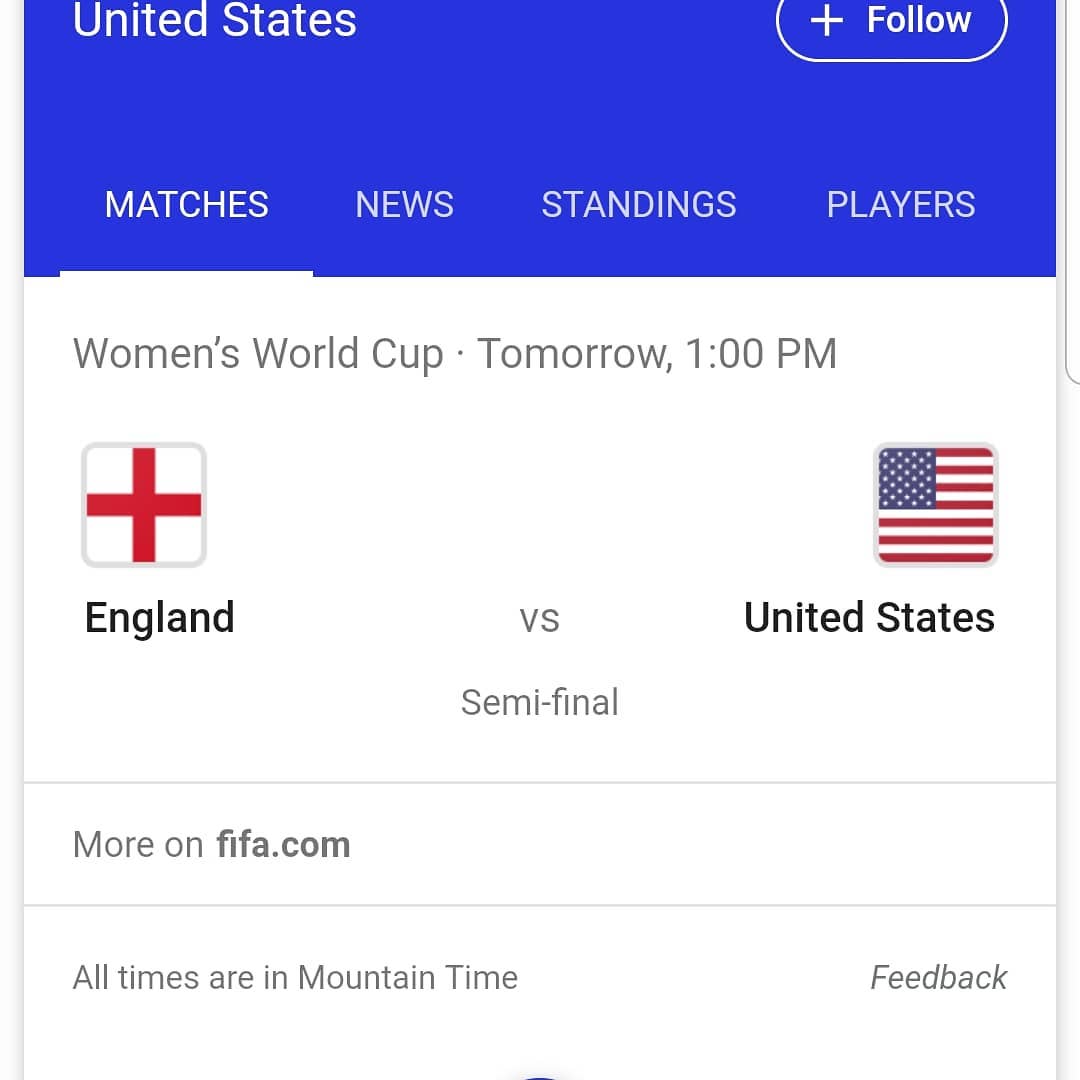Open the Standings tab

pyautogui.click(x=638, y=205)
